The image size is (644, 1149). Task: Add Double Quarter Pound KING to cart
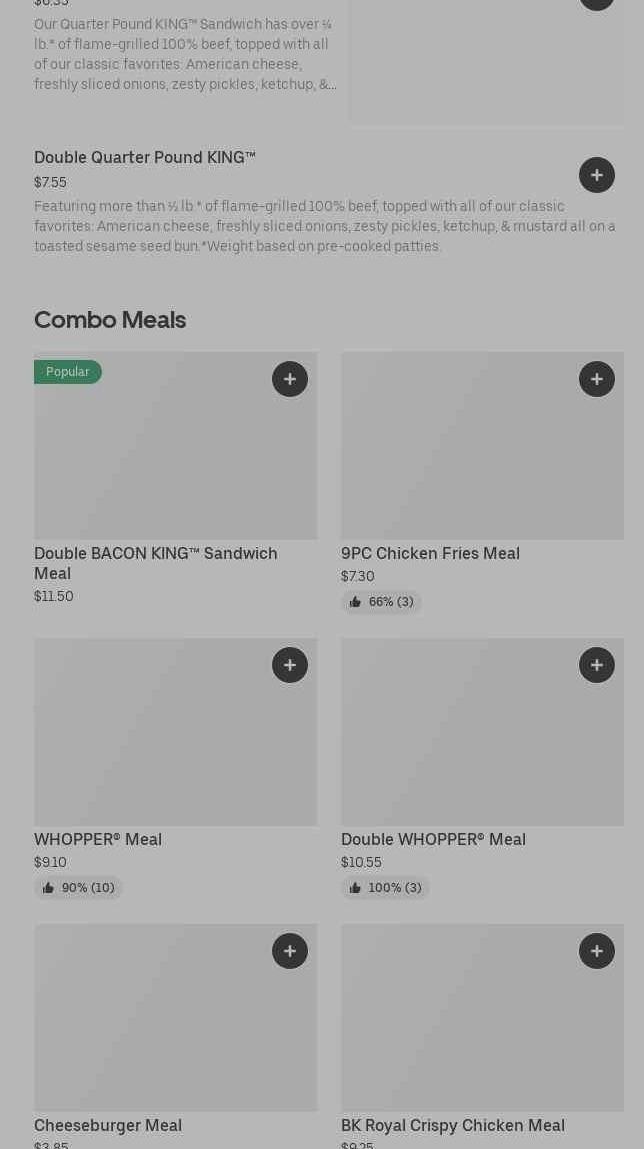coord(596,175)
